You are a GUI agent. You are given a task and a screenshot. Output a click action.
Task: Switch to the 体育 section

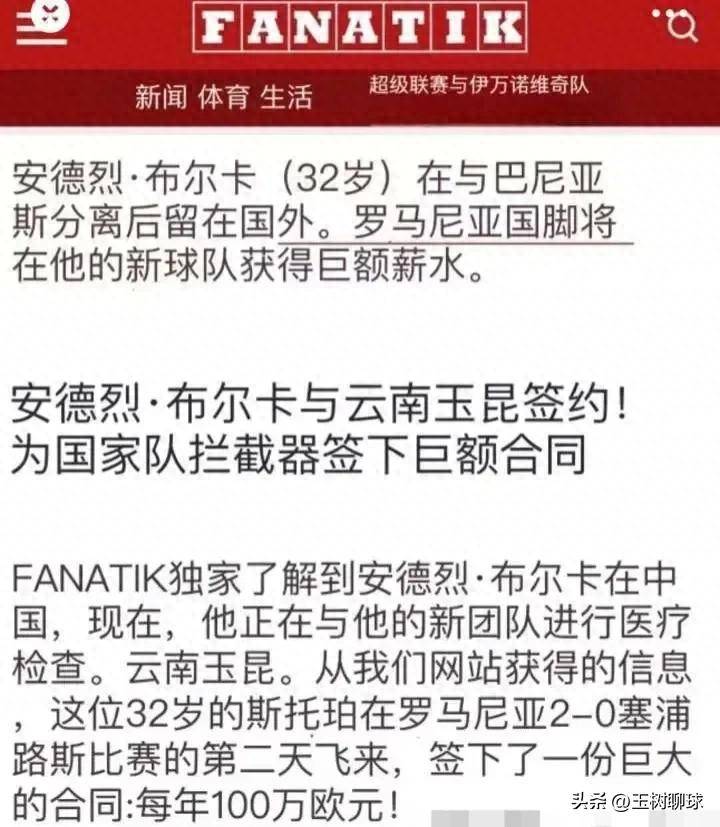(224, 97)
